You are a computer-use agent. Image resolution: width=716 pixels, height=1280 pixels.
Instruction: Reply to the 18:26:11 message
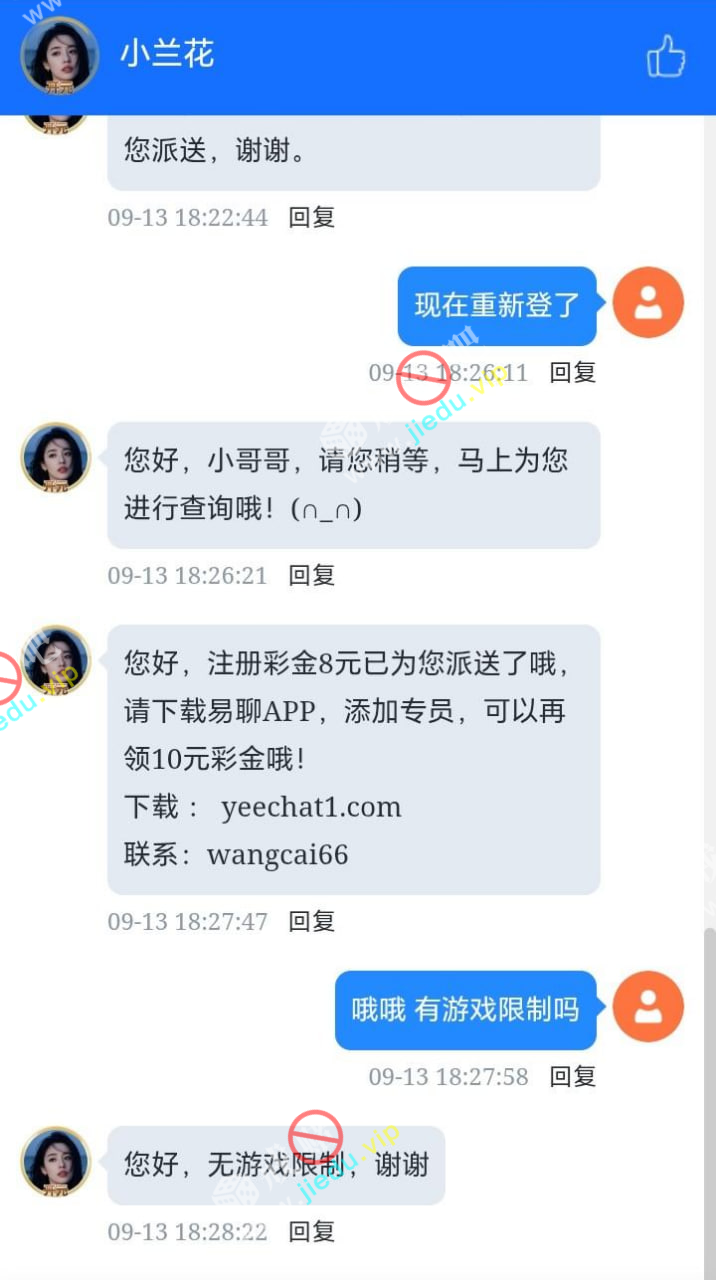pos(573,372)
